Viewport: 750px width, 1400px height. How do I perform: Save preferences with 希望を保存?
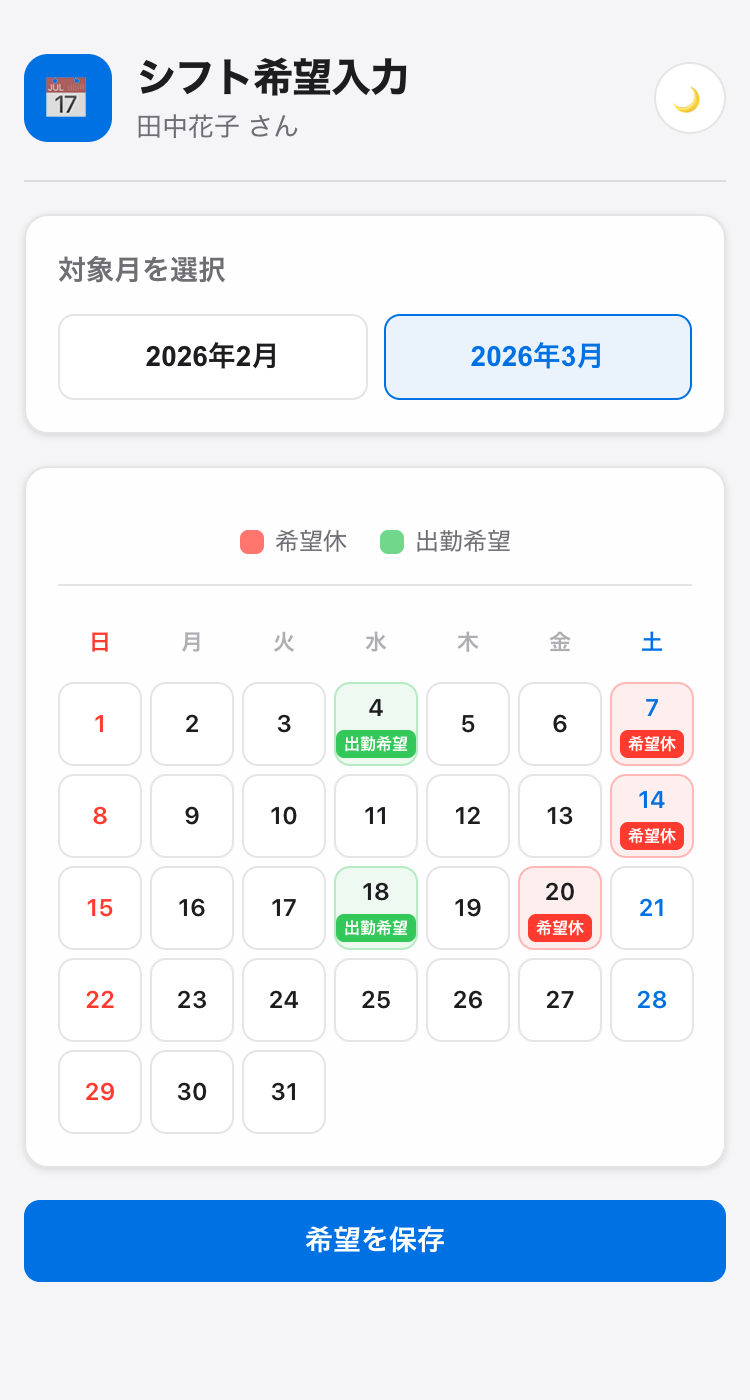click(x=375, y=1240)
